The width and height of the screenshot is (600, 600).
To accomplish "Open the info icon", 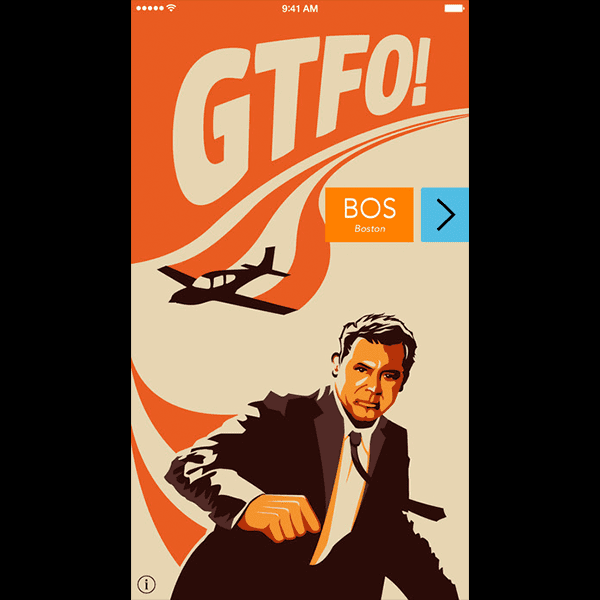I will [147, 584].
